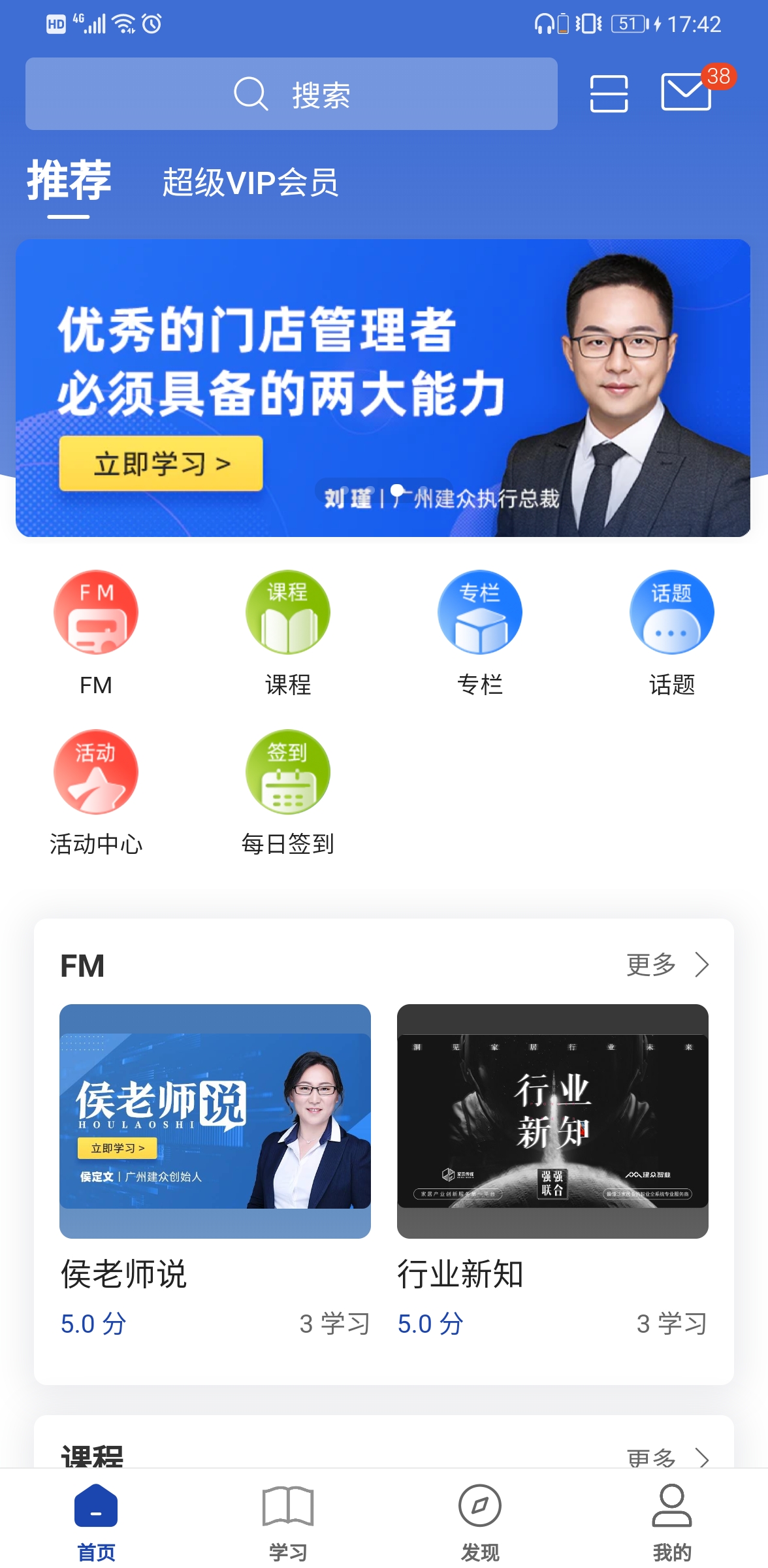Open 每日签到 daily check-in icon
This screenshot has width=768, height=1568.
(x=288, y=772)
